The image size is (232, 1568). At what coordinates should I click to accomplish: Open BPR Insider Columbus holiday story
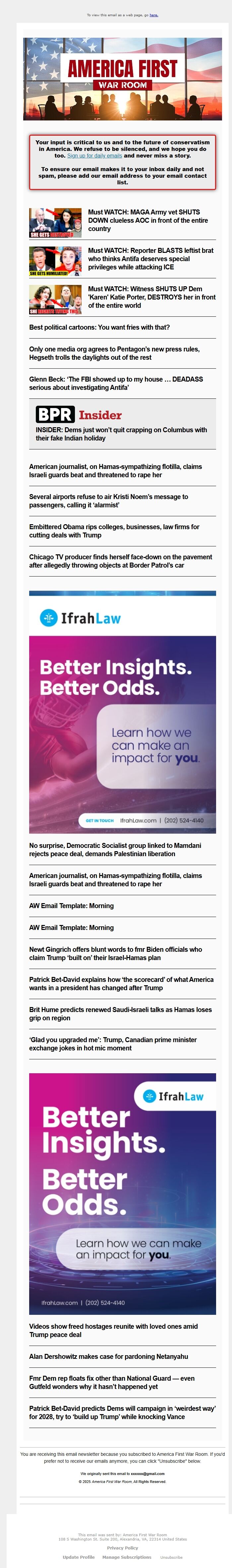coord(121,434)
